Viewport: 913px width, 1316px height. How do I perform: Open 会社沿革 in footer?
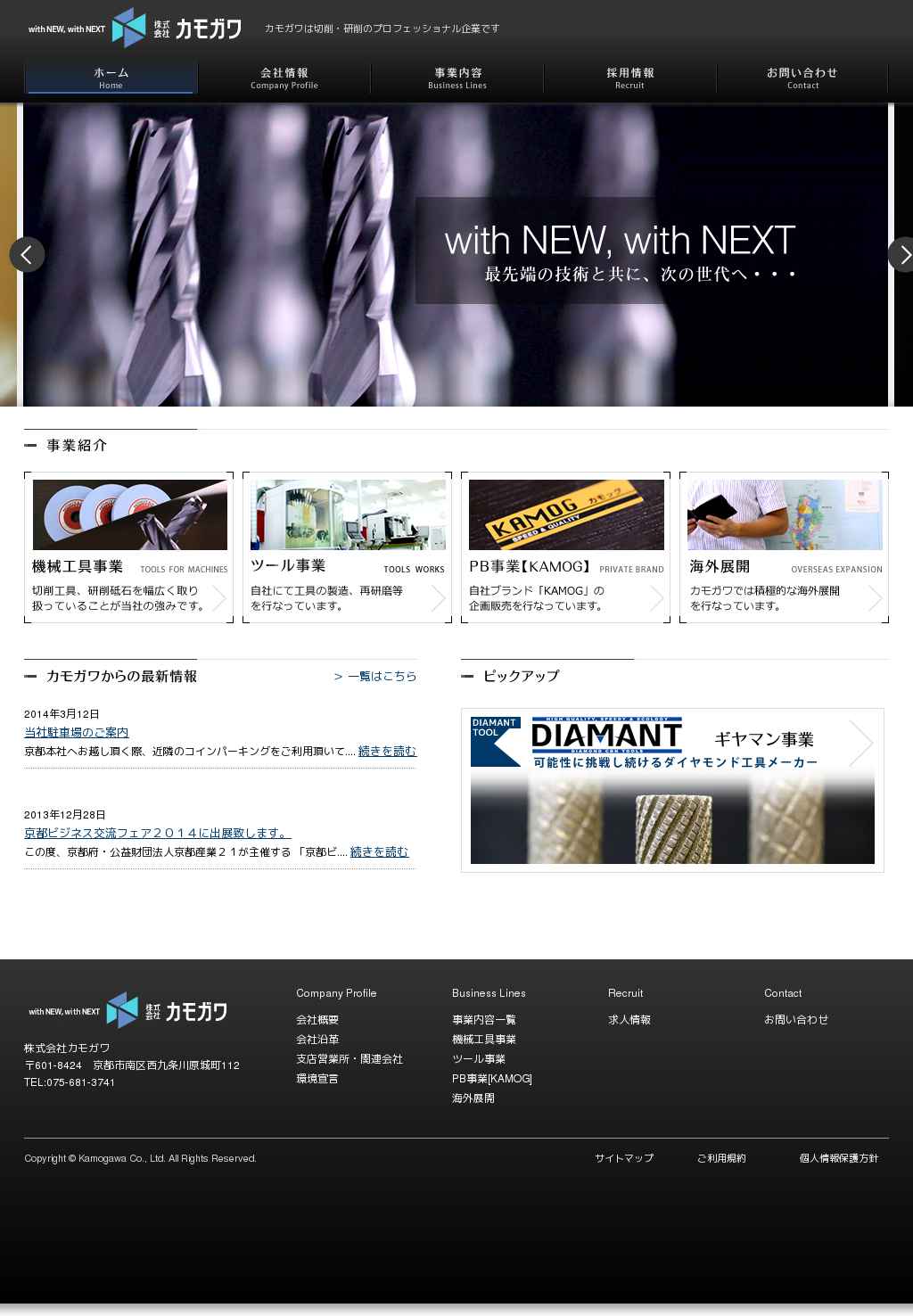317,1040
